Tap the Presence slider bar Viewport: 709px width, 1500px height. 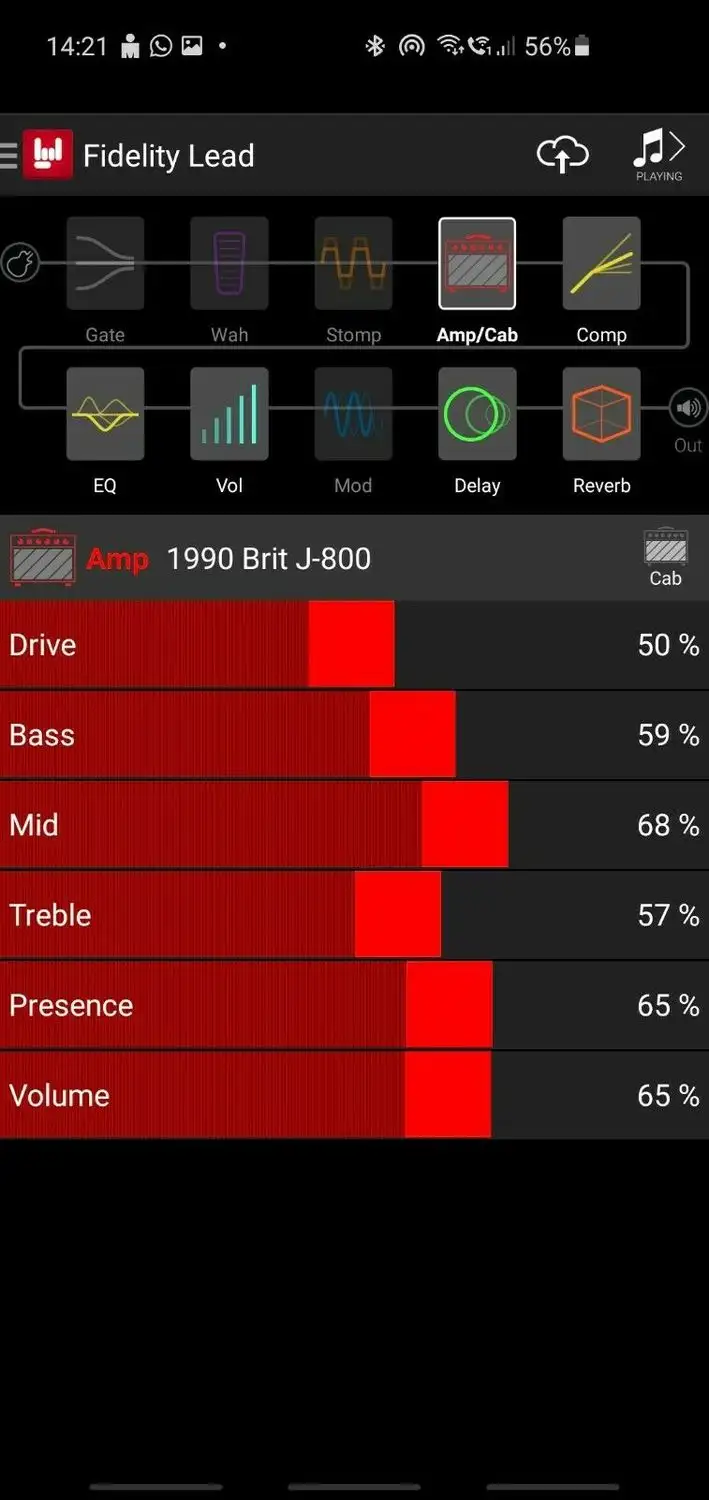pos(354,1005)
